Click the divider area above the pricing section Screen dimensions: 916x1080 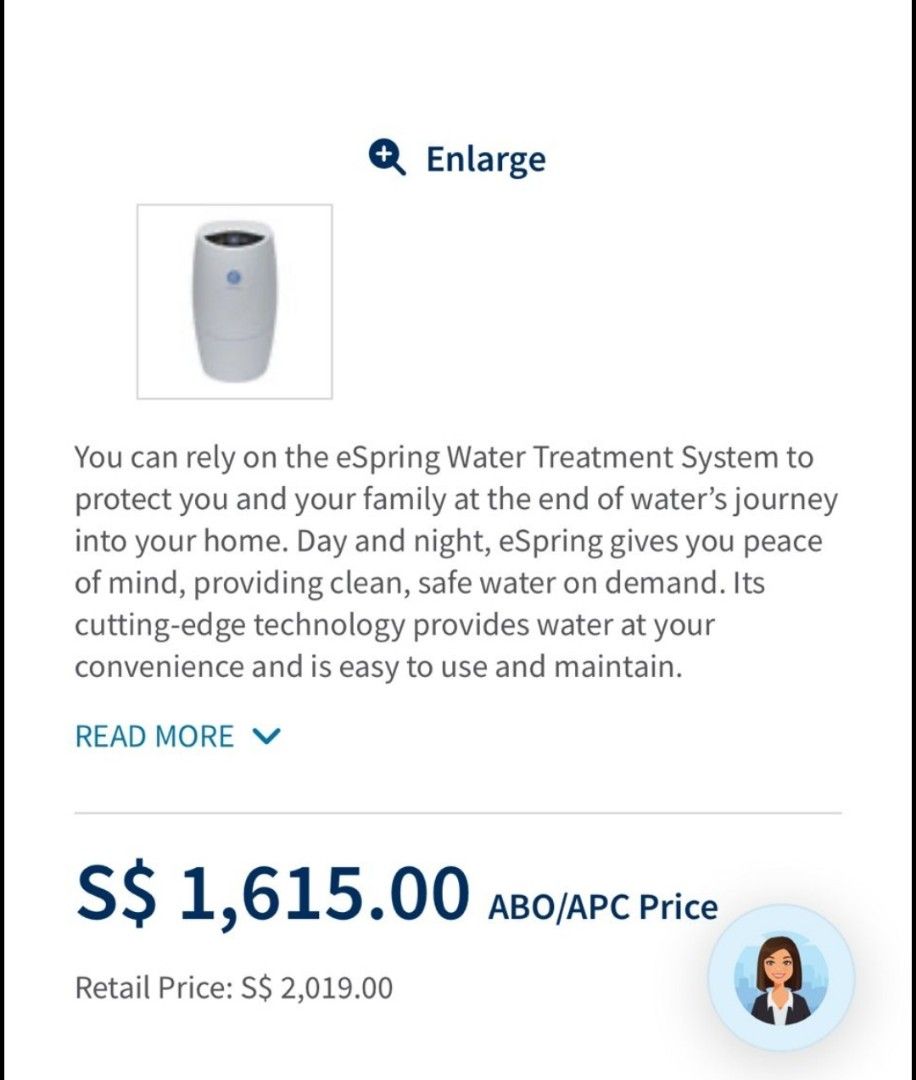(x=457, y=808)
